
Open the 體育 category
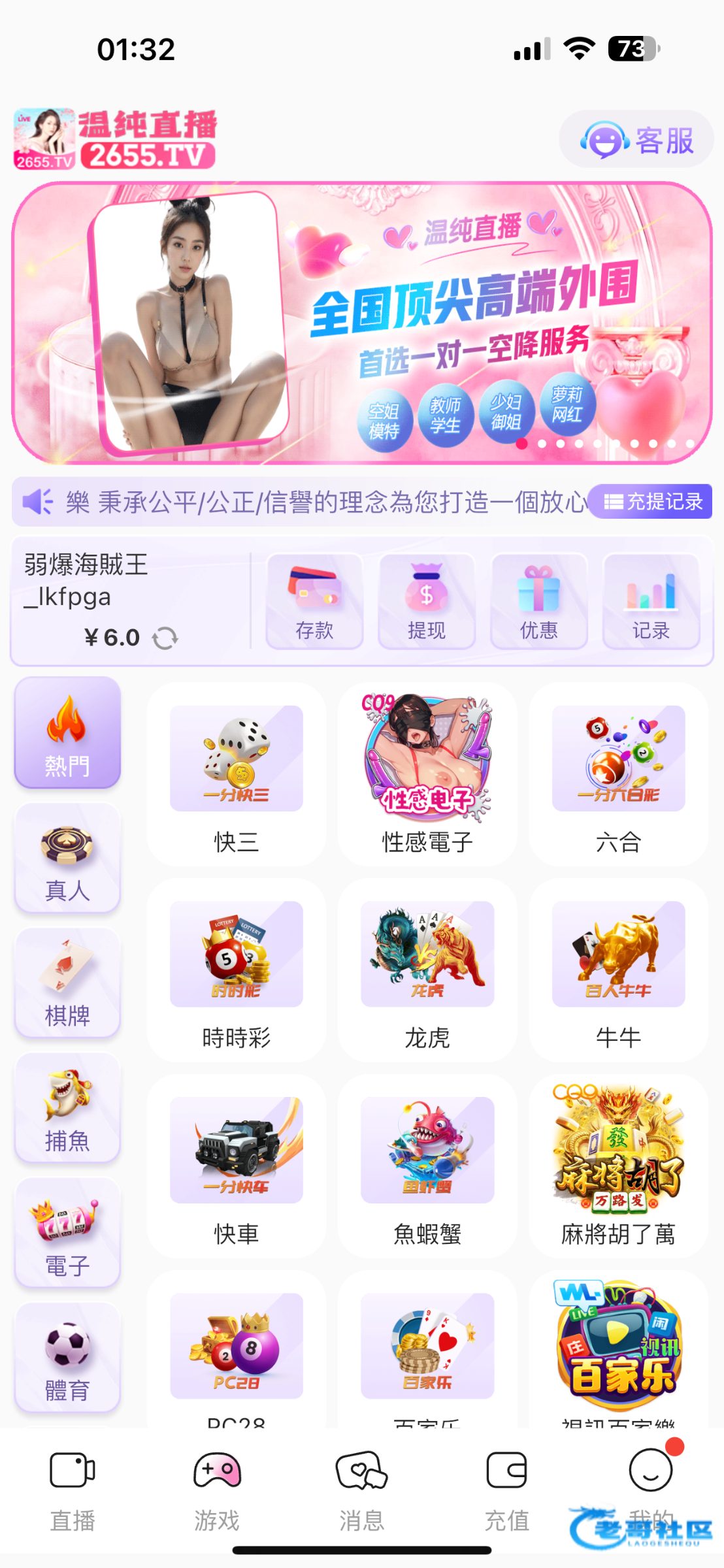coord(67,1358)
